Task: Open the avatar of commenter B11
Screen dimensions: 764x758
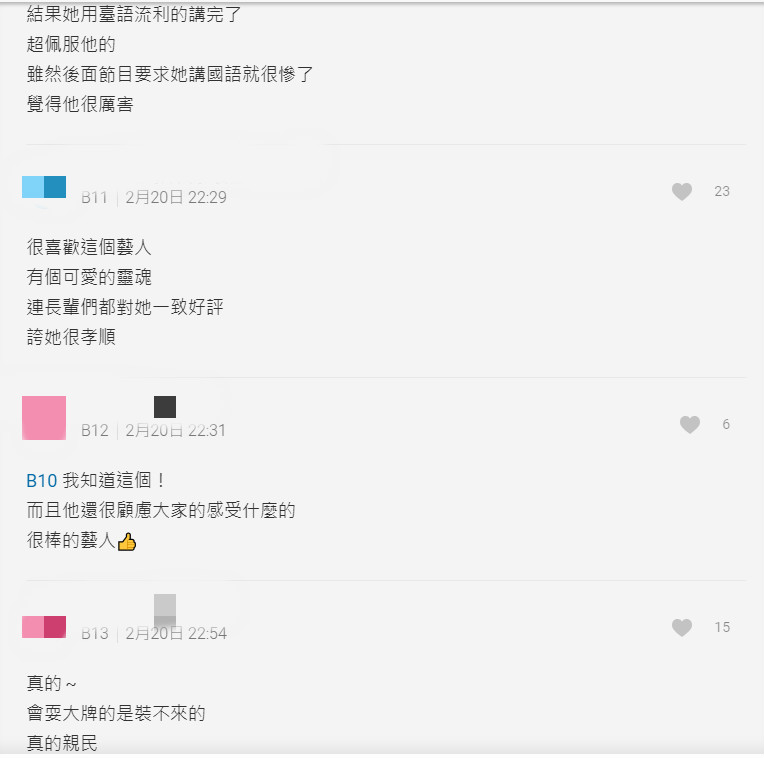Action: 44,187
